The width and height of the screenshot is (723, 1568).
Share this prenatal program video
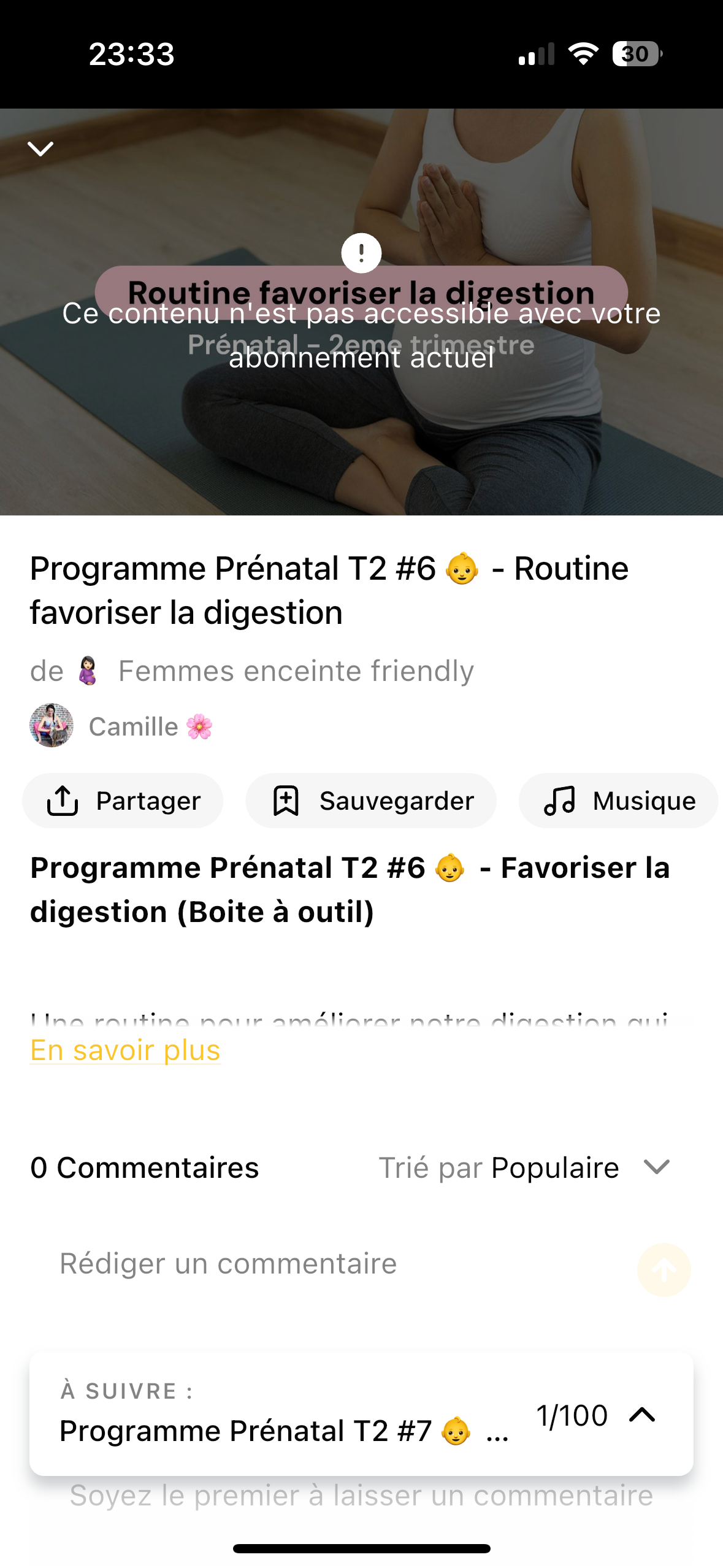coord(123,801)
